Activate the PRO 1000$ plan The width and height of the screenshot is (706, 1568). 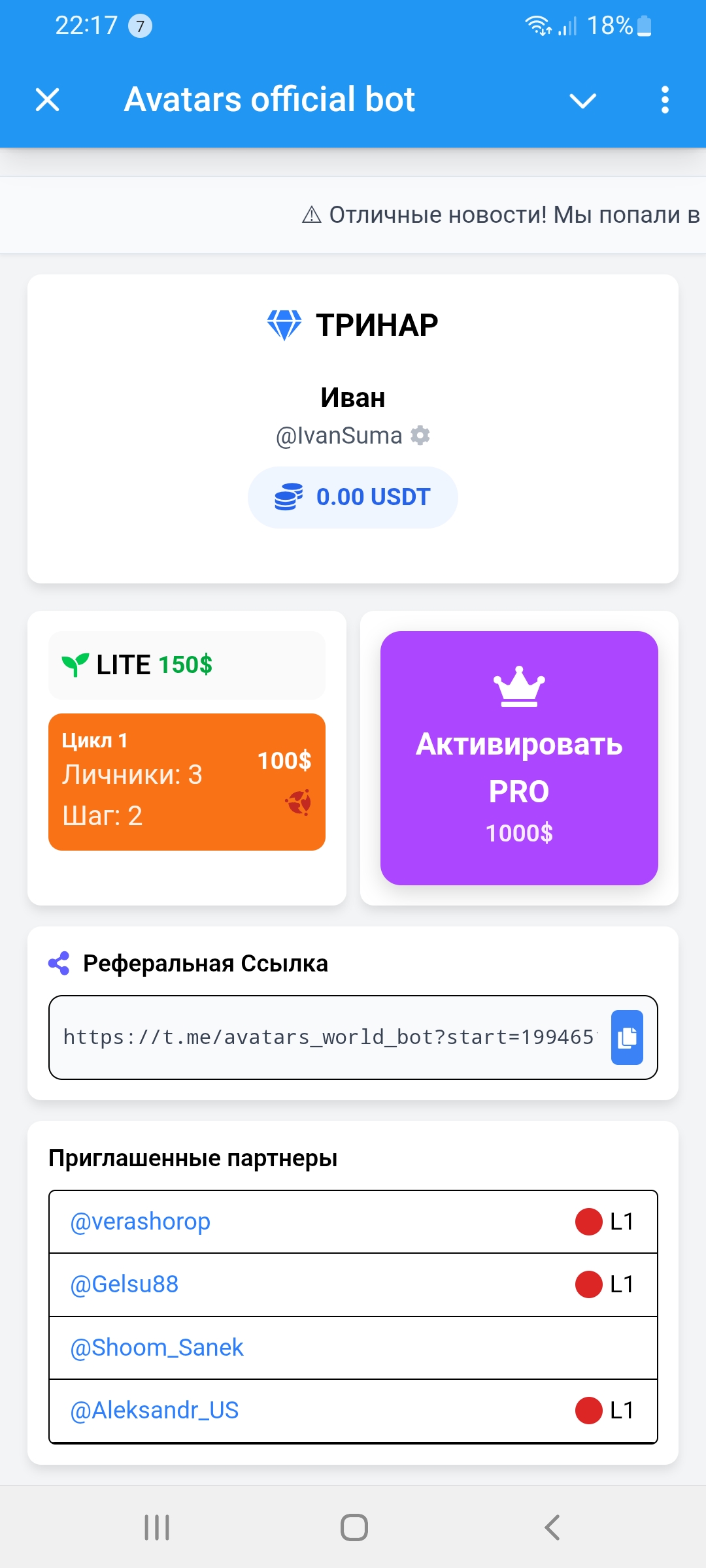519,758
